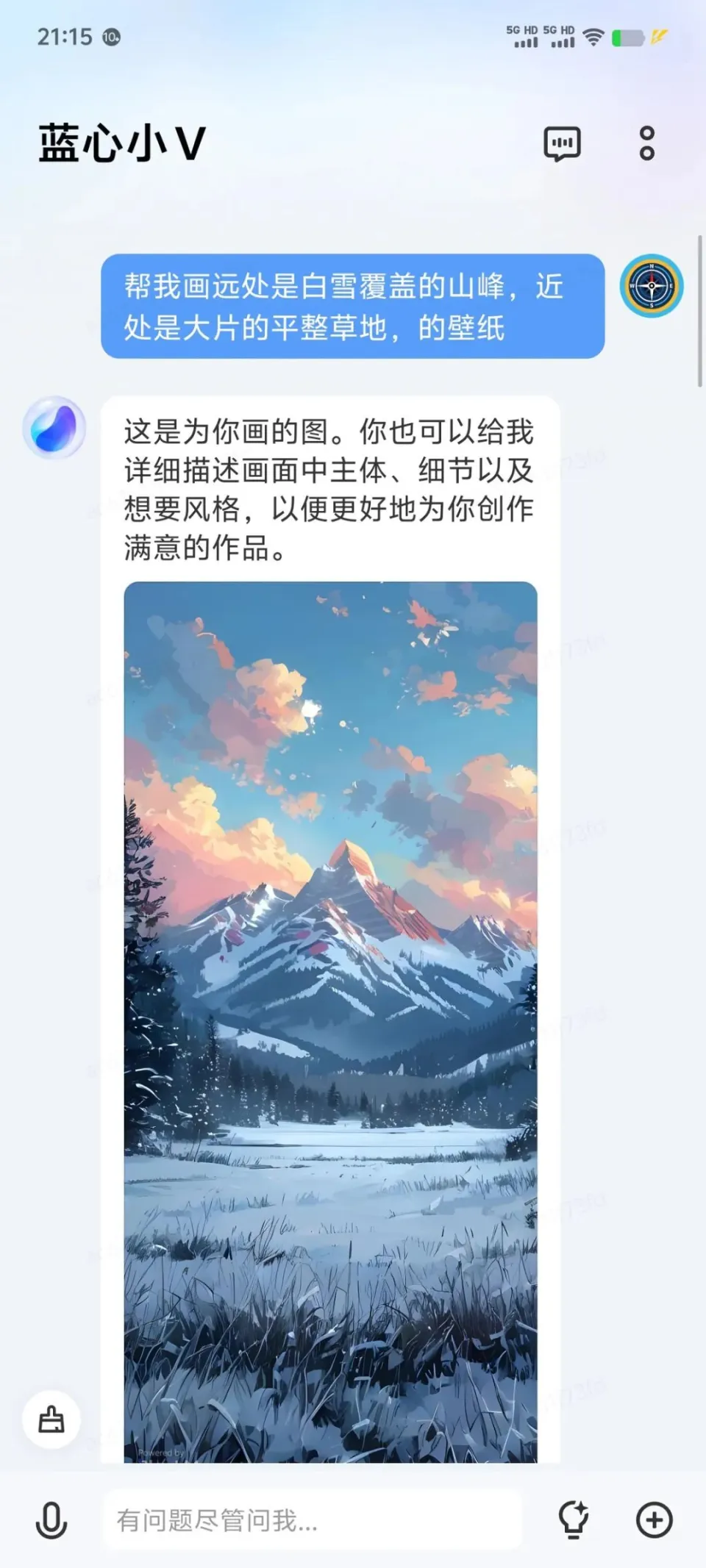Clear conversation with the broom button
This screenshot has width=706, height=1568.
click(51, 1419)
